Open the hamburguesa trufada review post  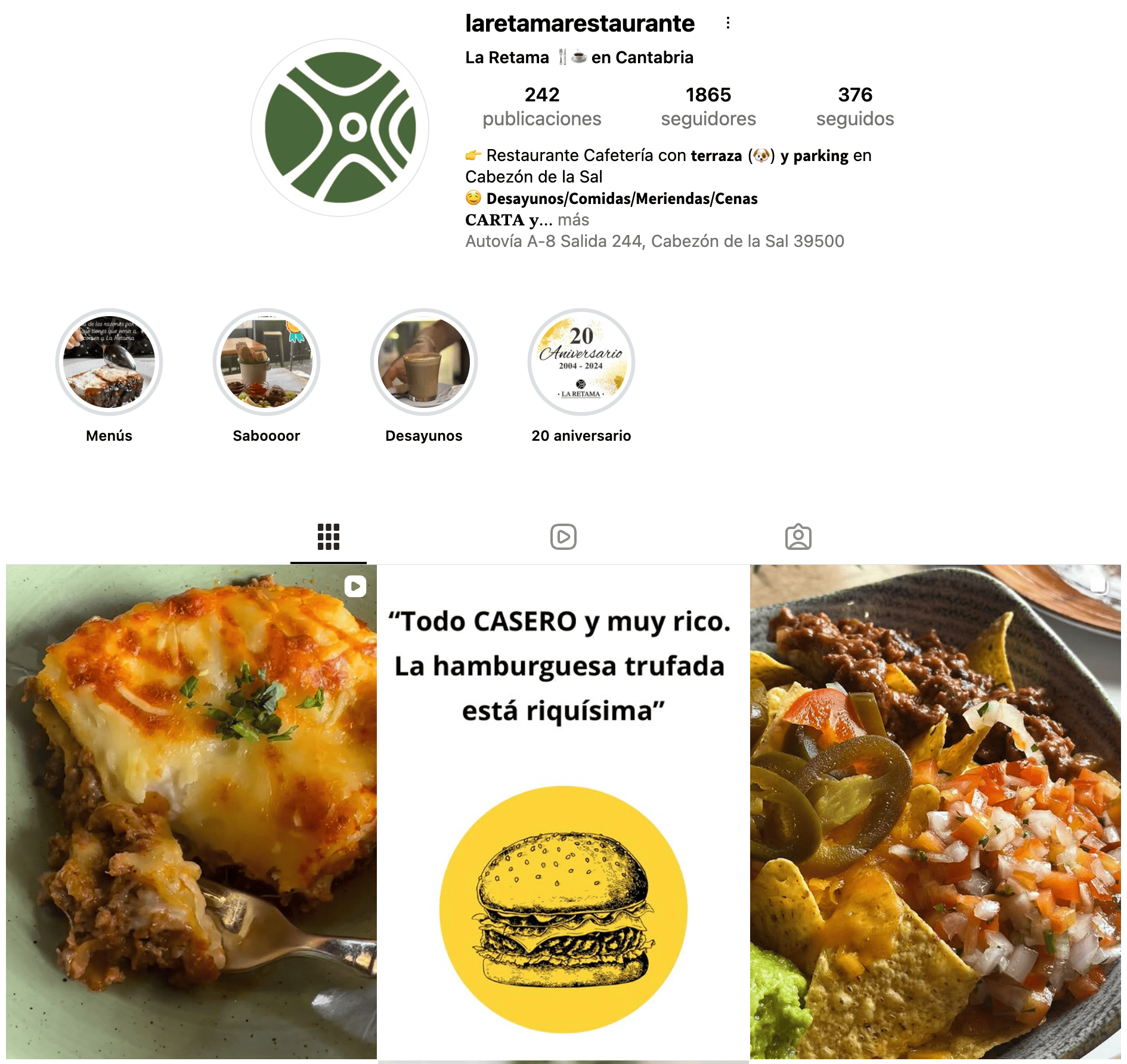point(563,811)
